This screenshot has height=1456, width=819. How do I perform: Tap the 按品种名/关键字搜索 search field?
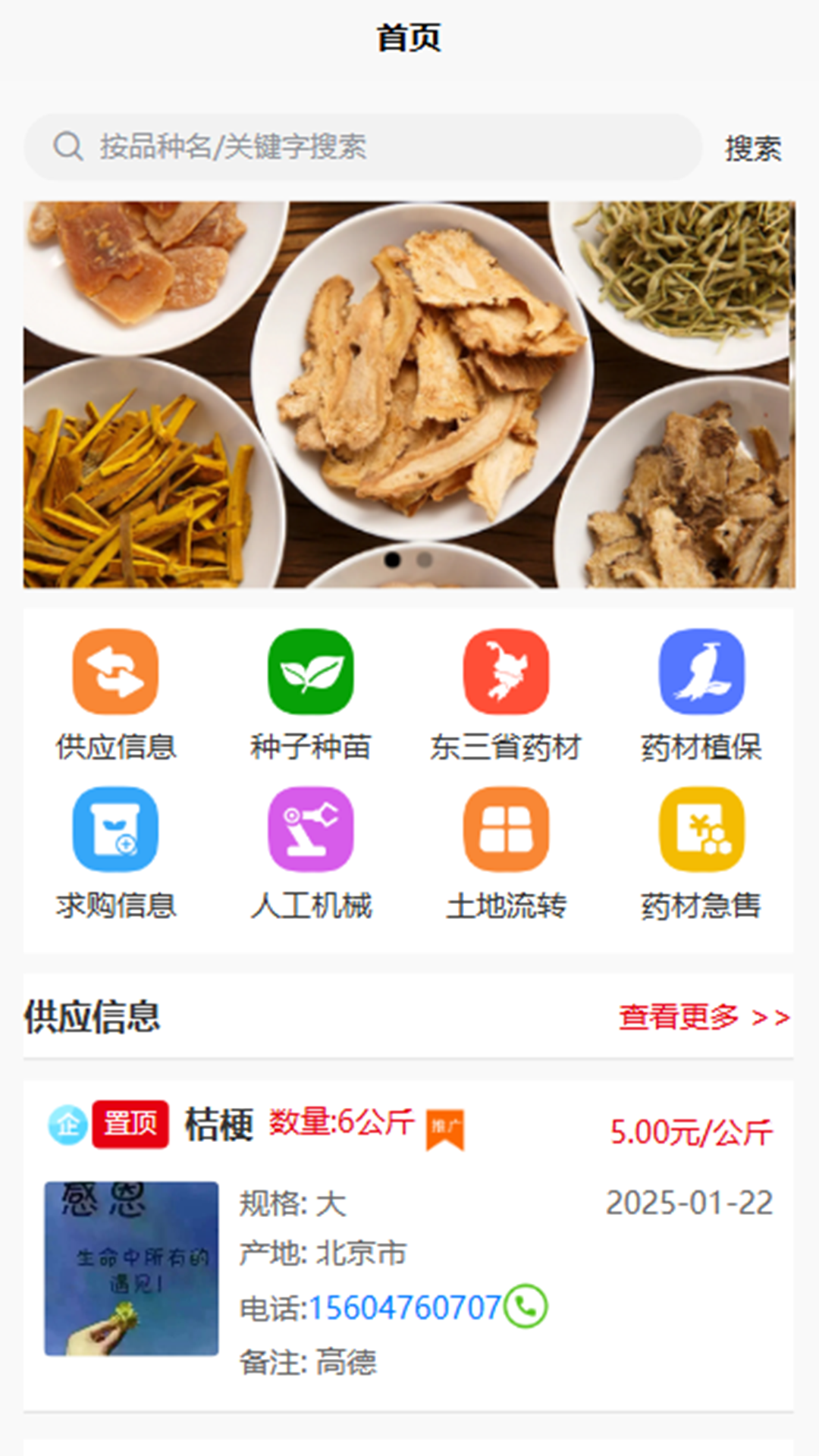pyautogui.click(x=362, y=147)
